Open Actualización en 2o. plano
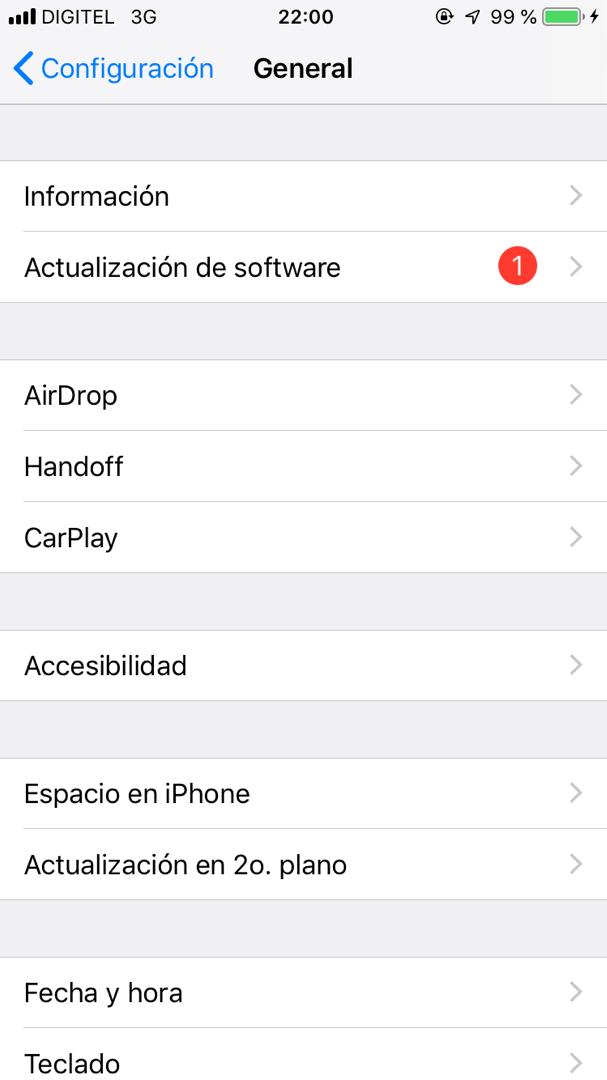Image resolution: width=607 pixels, height=1080 pixels. tap(303, 864)
